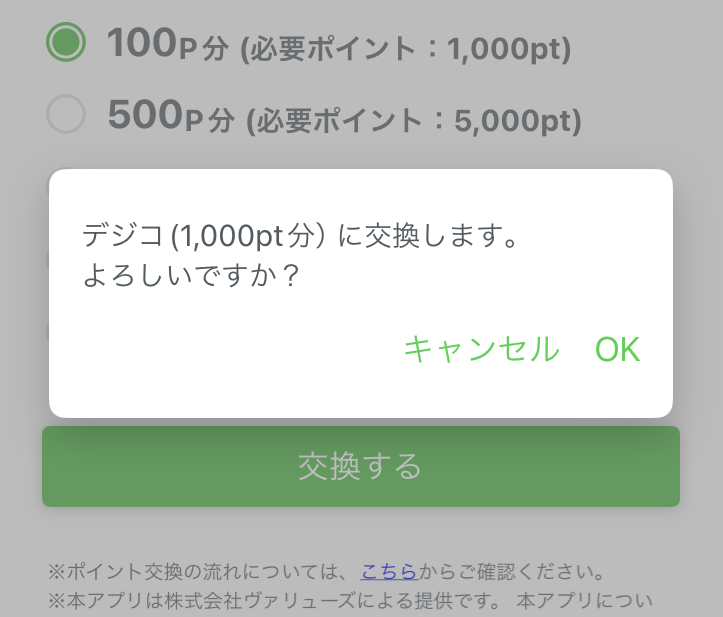Select the 500P分 radio option
Viewport: 723px width, 617px height.
point(66,114)
